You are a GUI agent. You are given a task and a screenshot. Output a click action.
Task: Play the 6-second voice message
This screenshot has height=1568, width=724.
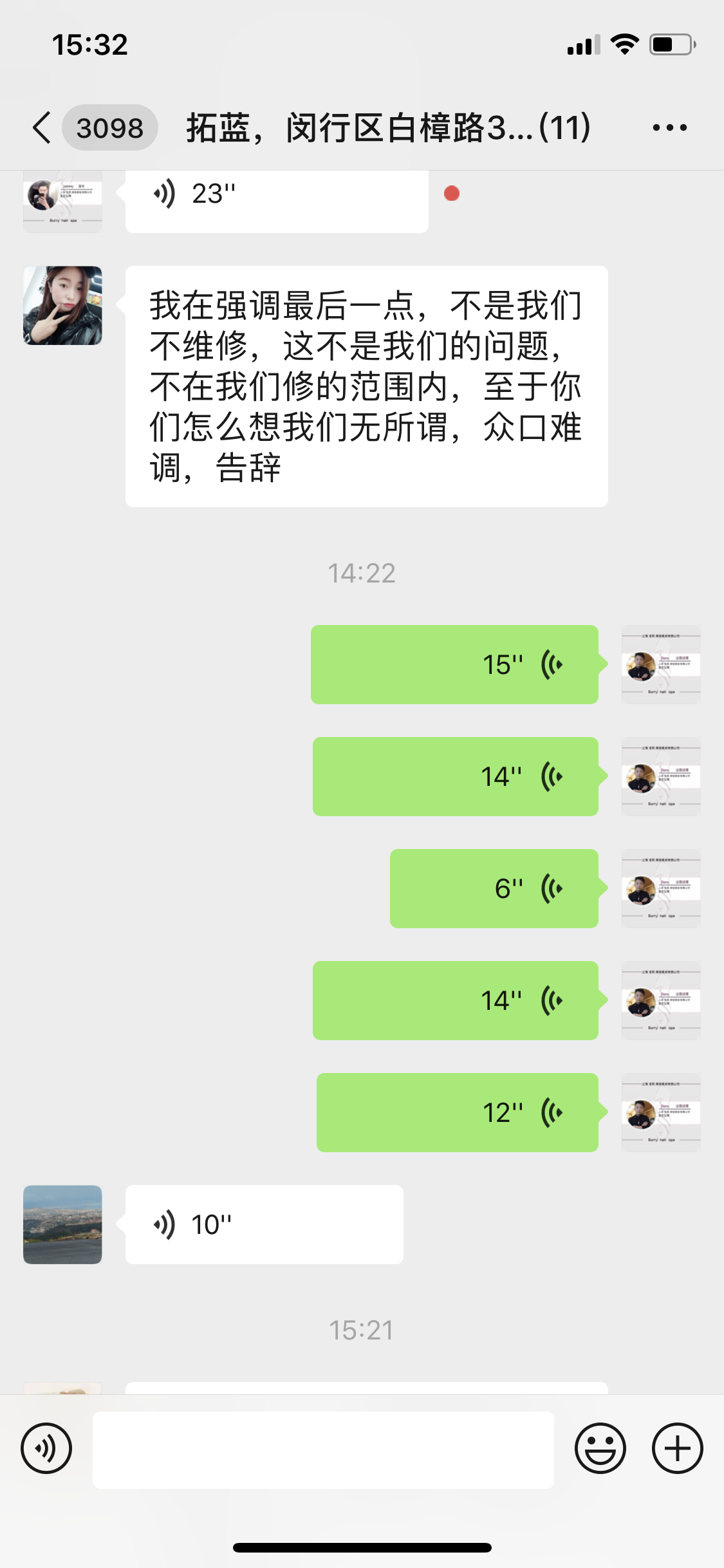494,888
